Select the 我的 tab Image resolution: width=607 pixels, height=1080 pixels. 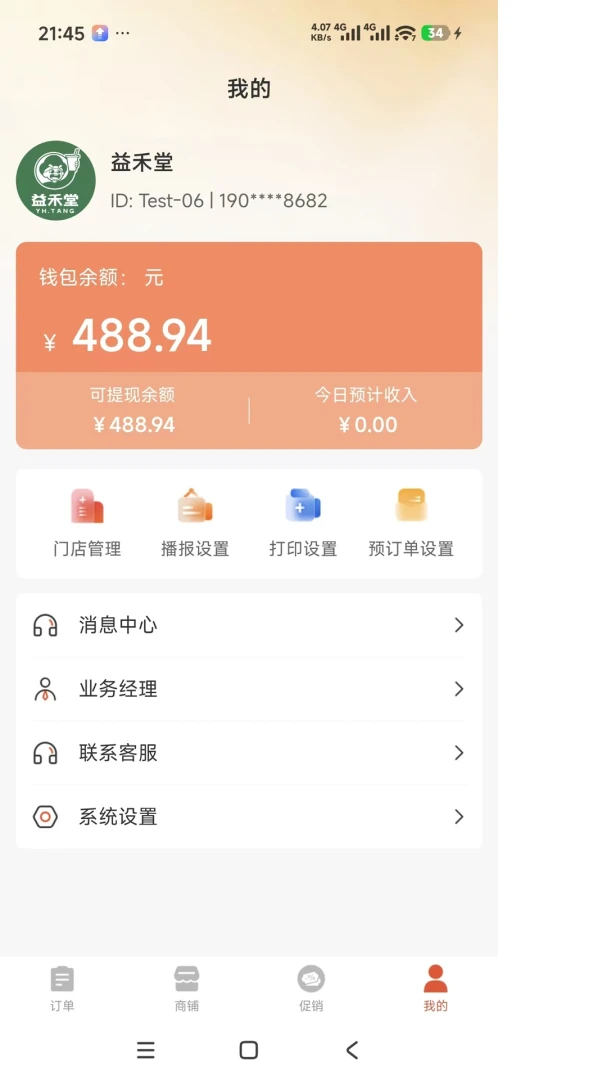[x=435, y=989]
